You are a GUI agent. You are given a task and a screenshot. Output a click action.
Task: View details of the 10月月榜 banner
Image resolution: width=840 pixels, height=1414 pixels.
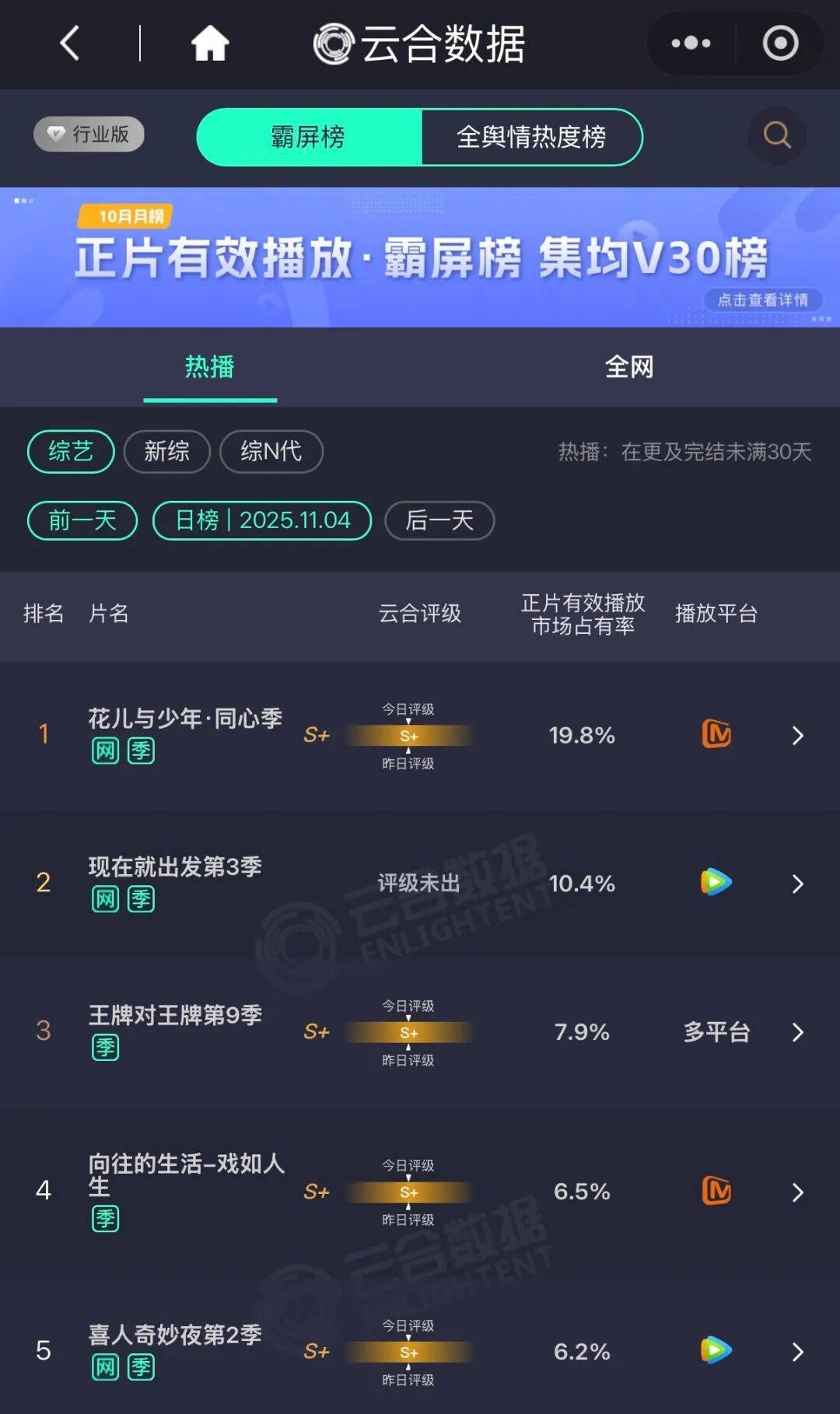tap(763, 300)
